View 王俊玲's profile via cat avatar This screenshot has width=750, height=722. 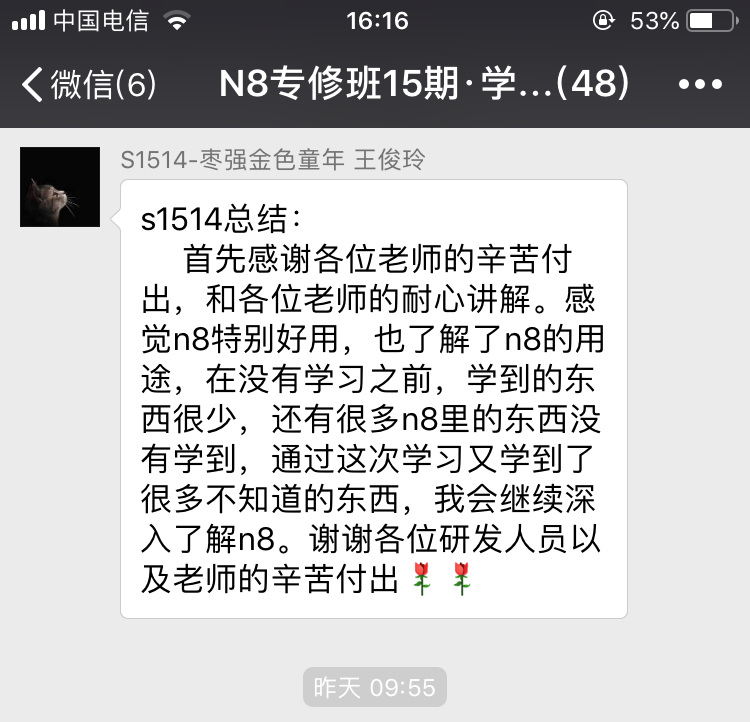(60, 187)
